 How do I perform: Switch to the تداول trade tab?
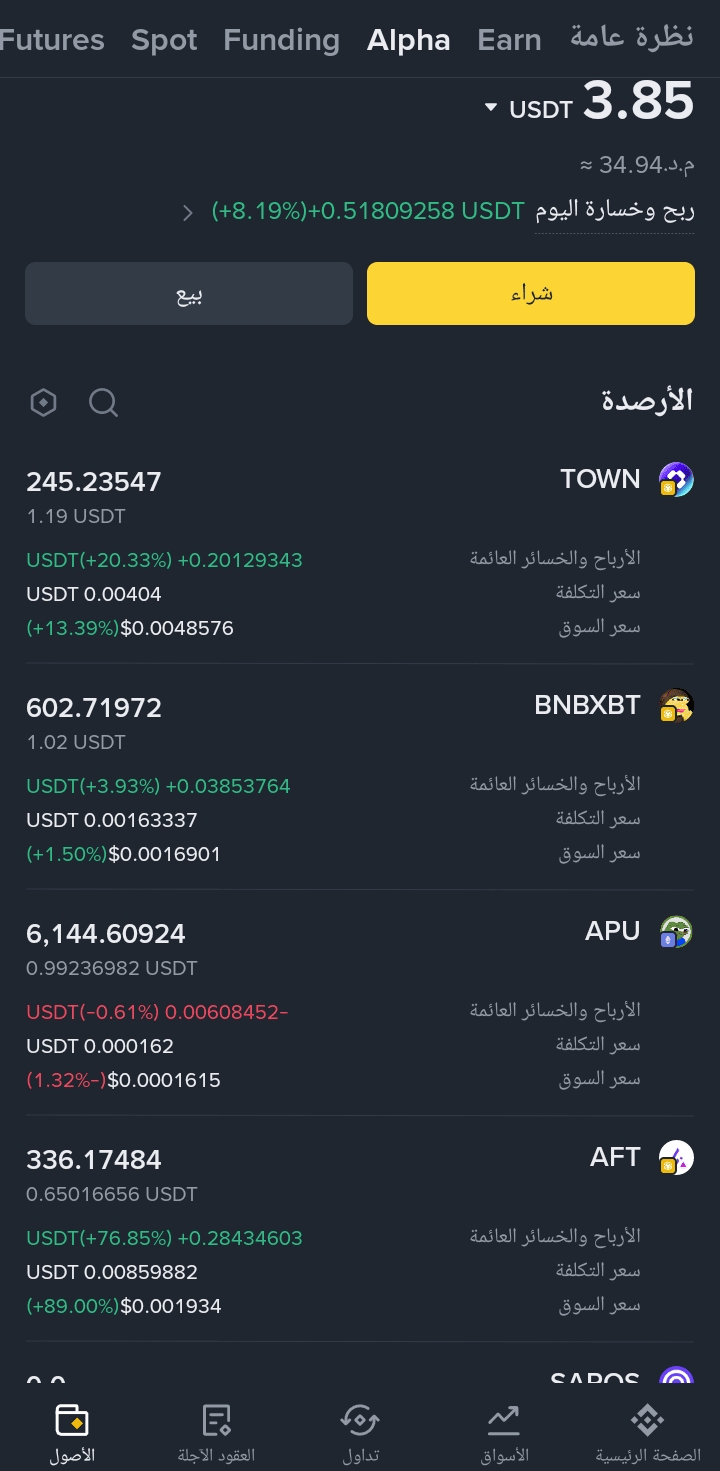[x=360, y=1433]
